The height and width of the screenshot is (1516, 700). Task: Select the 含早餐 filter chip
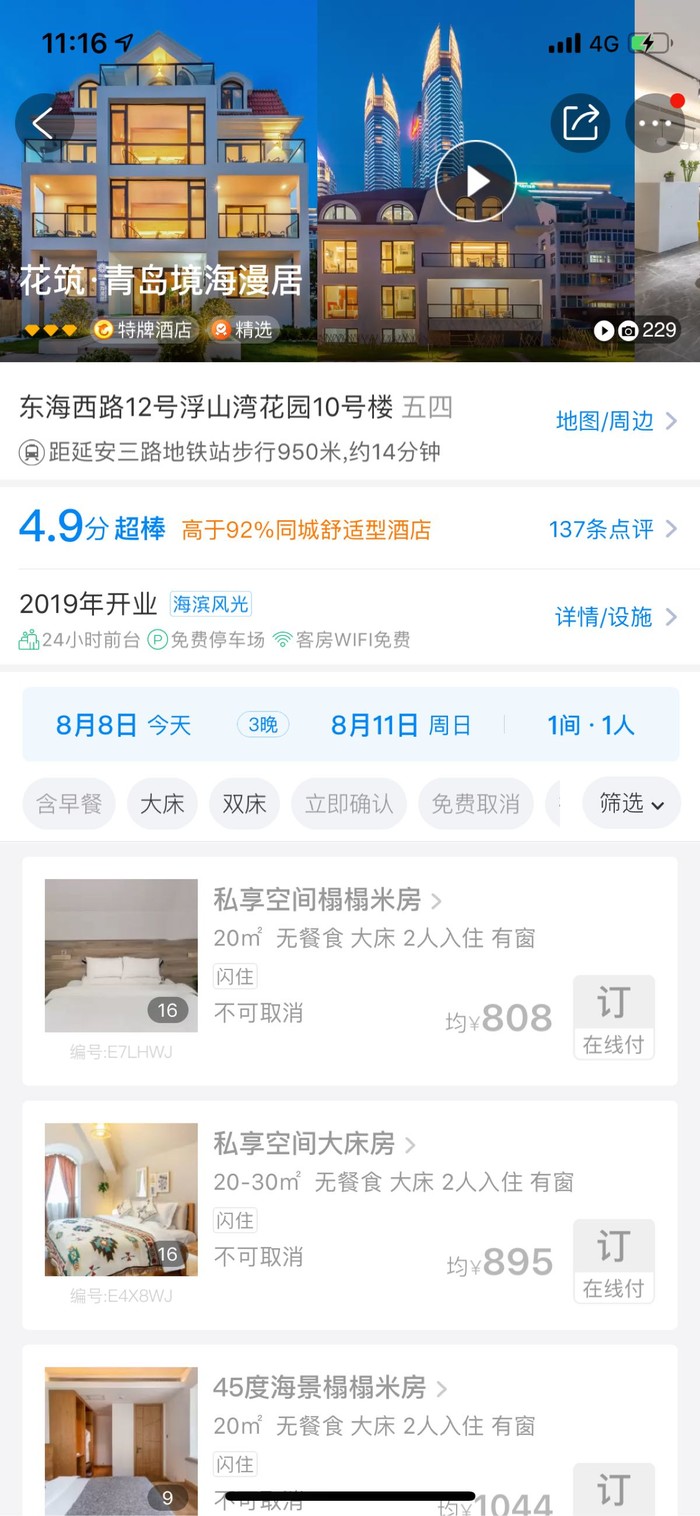pyautogui.click(x=69, y=804)
